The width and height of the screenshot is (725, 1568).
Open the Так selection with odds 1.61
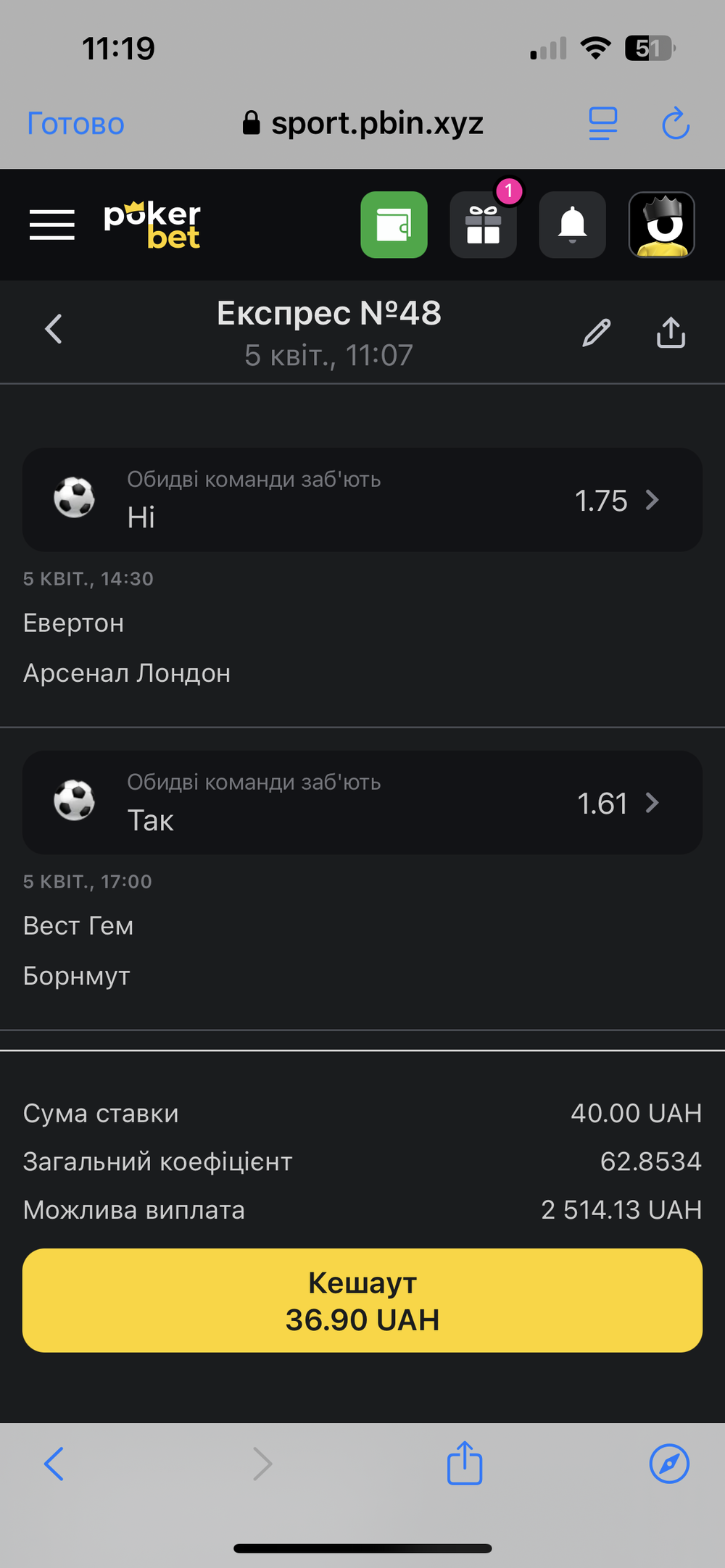(x=362, y=803)
